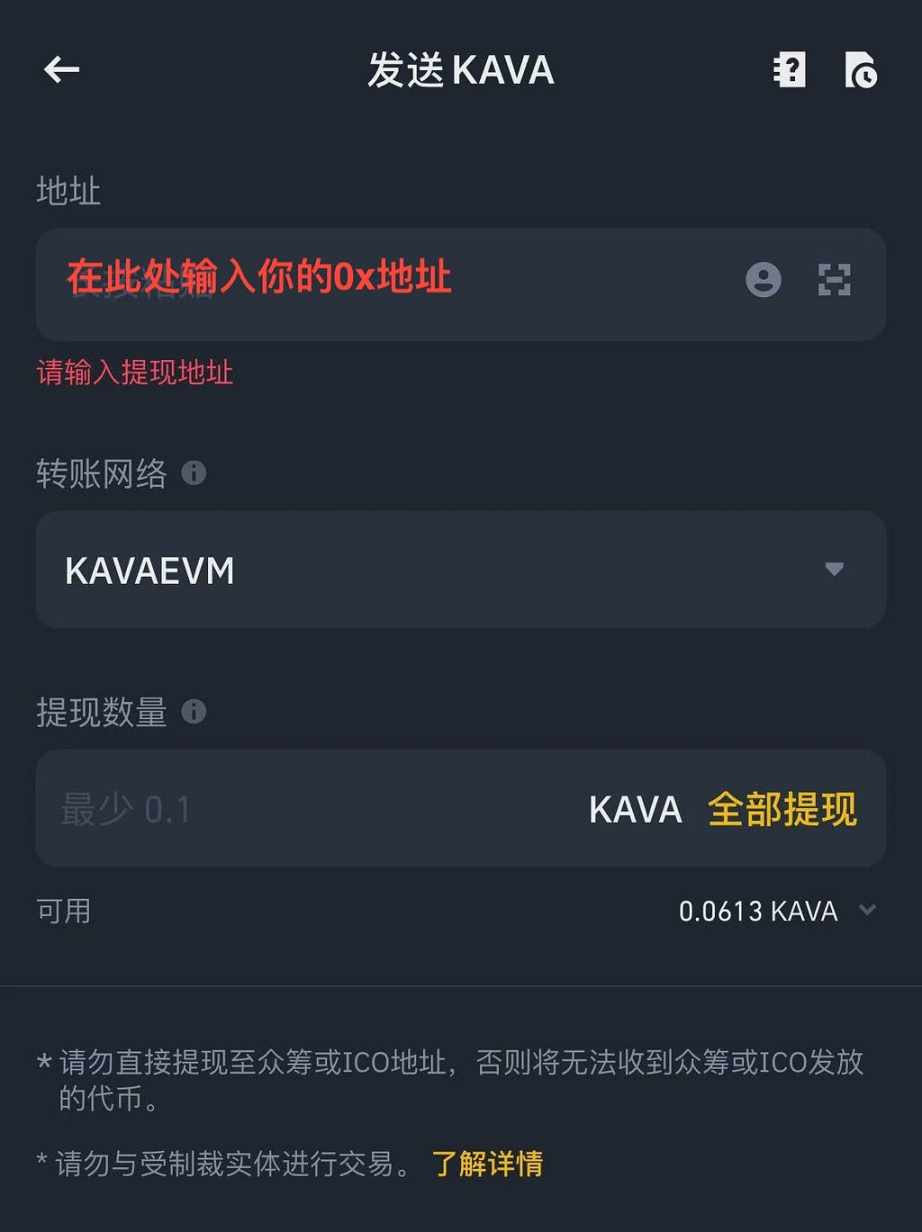Open the 转账网络 info icon

[194, 472]
